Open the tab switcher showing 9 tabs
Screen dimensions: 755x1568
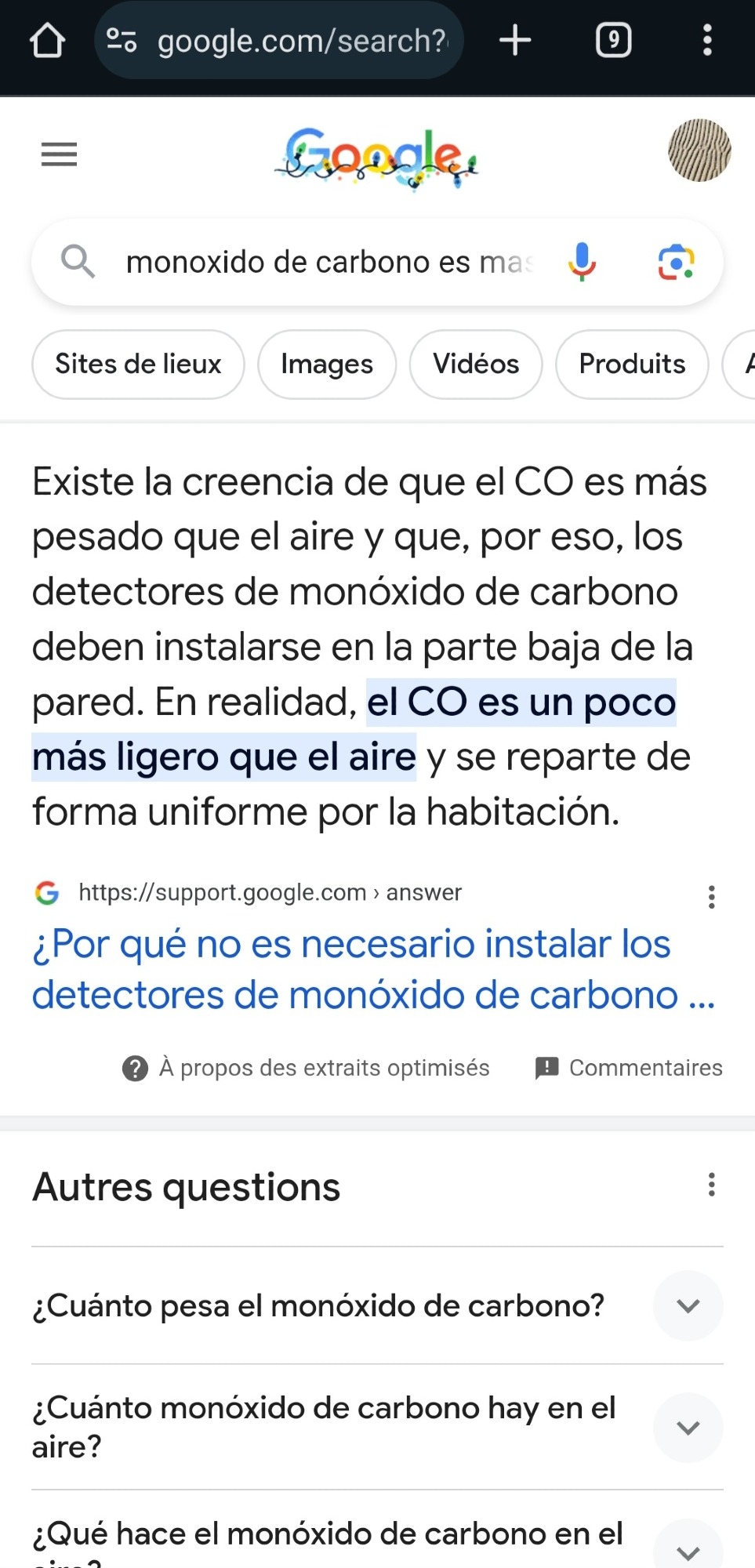point(613,41)
